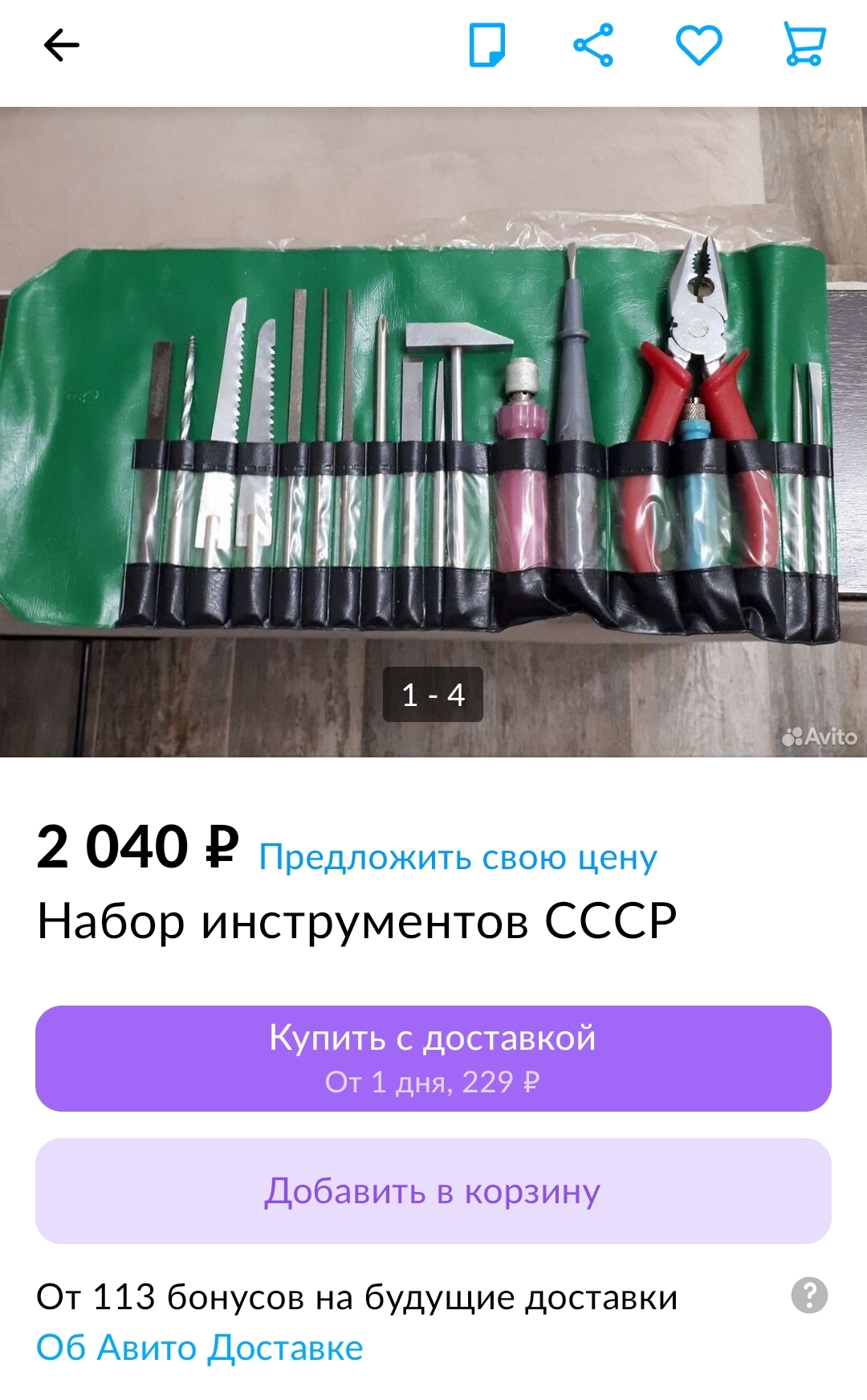The width and height of the screenshot is (867, 1400).
Task: Share this listing
Action: point(593,45)
